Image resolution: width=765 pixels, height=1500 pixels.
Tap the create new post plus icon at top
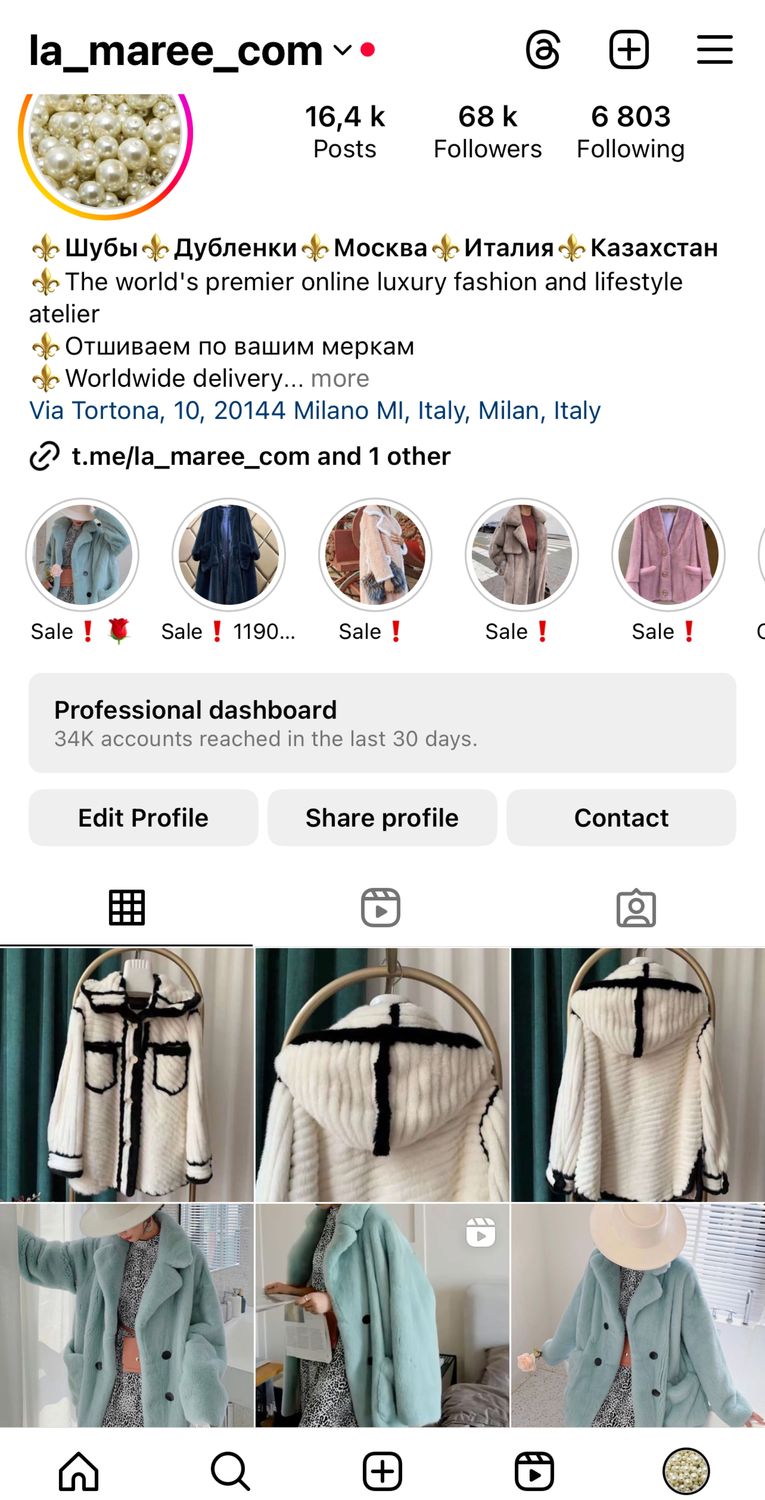pos(629,50)
